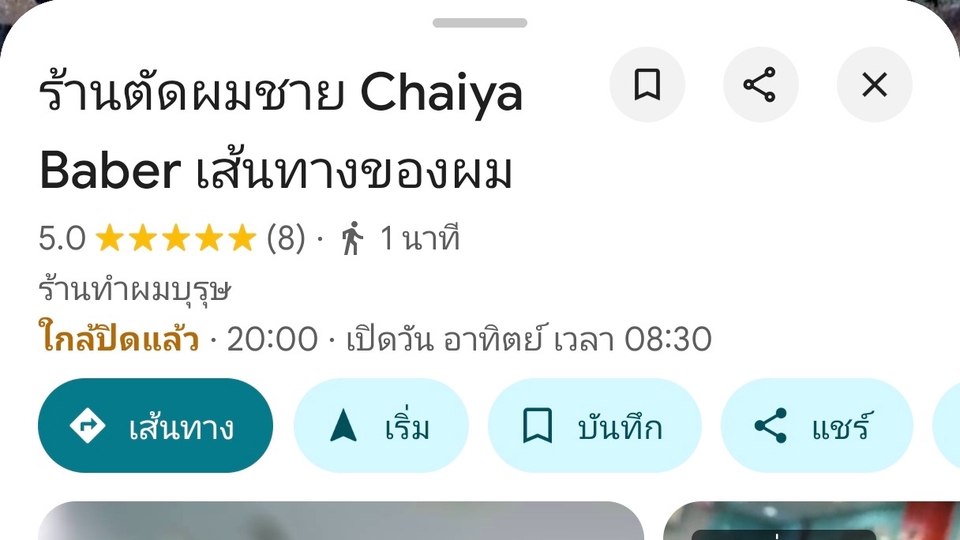Share place via the top share icon
This screenshot has width=960, height=540.
pyautogui.click(x=761, y=85)
